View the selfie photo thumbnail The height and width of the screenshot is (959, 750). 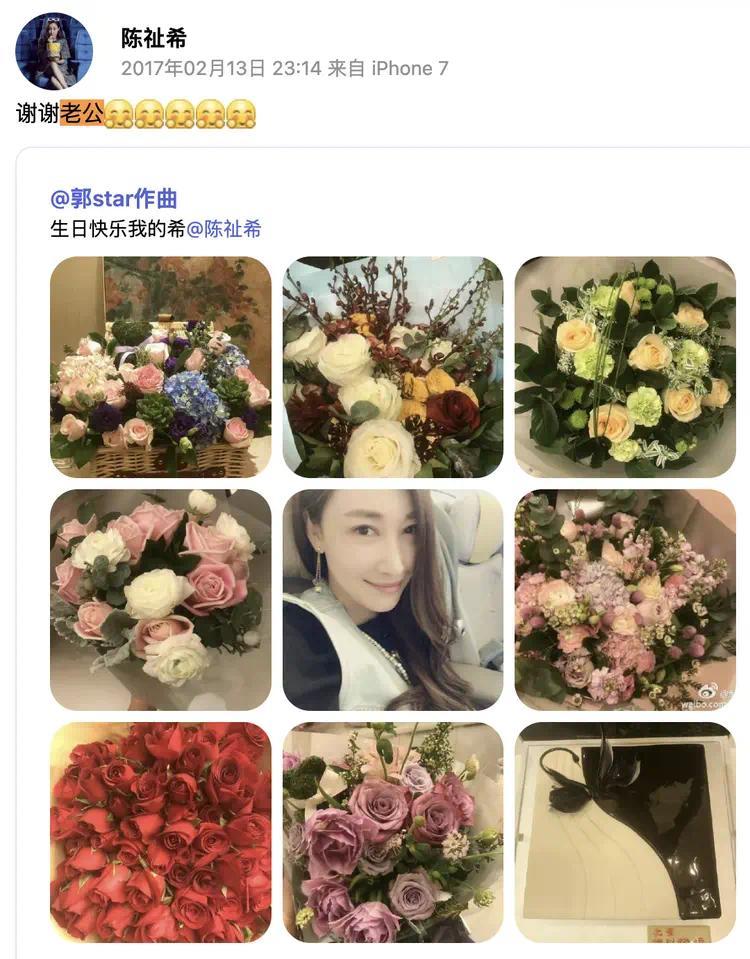393,600
